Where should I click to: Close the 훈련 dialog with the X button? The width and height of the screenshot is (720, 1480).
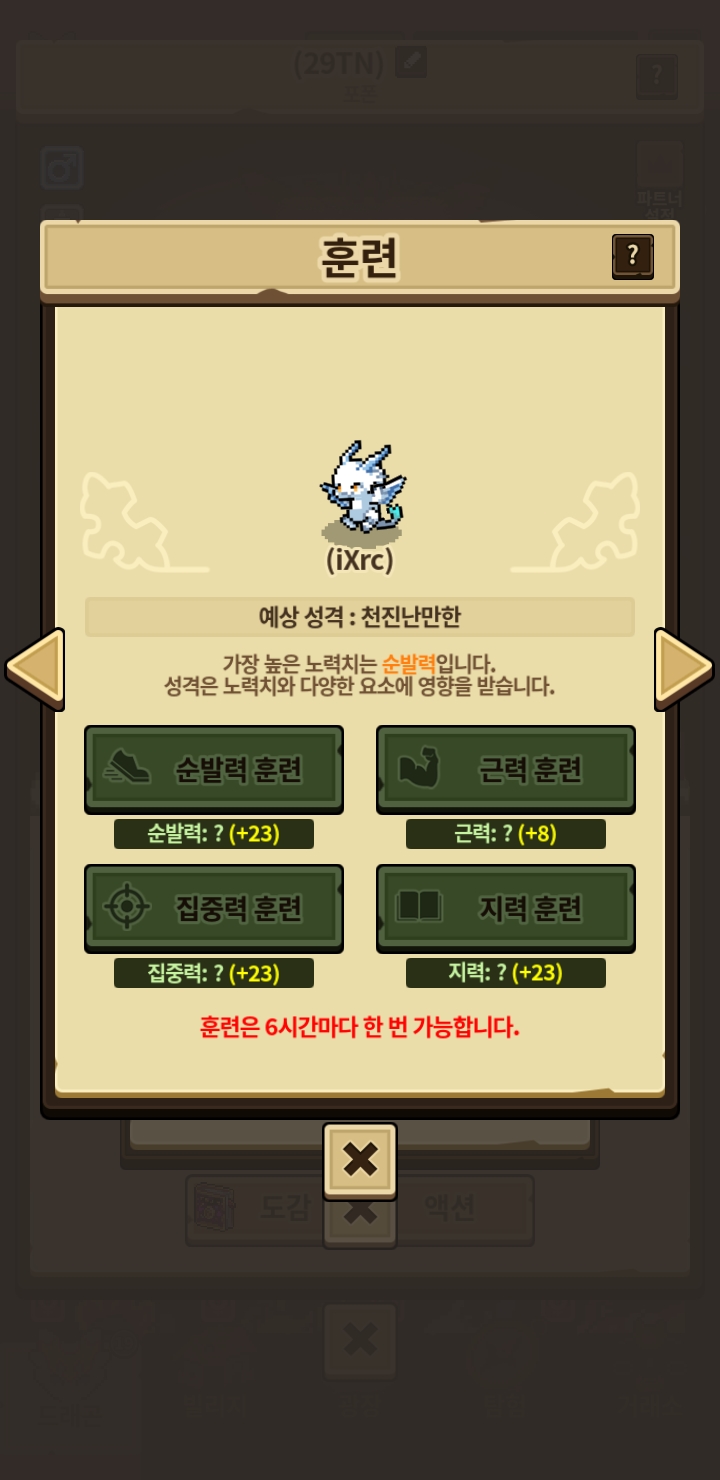360,1160
